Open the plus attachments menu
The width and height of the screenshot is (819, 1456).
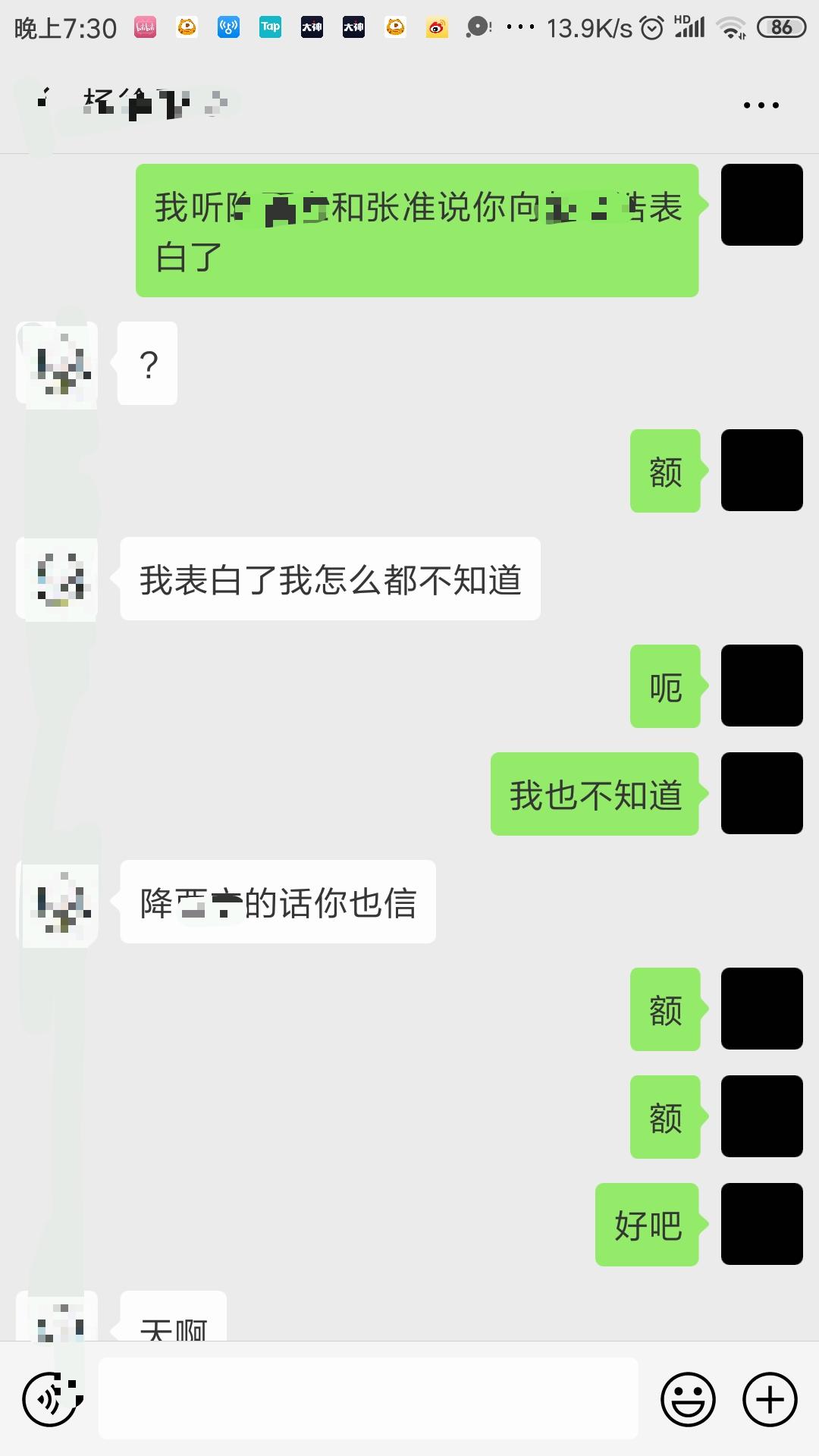(770, 1399)
